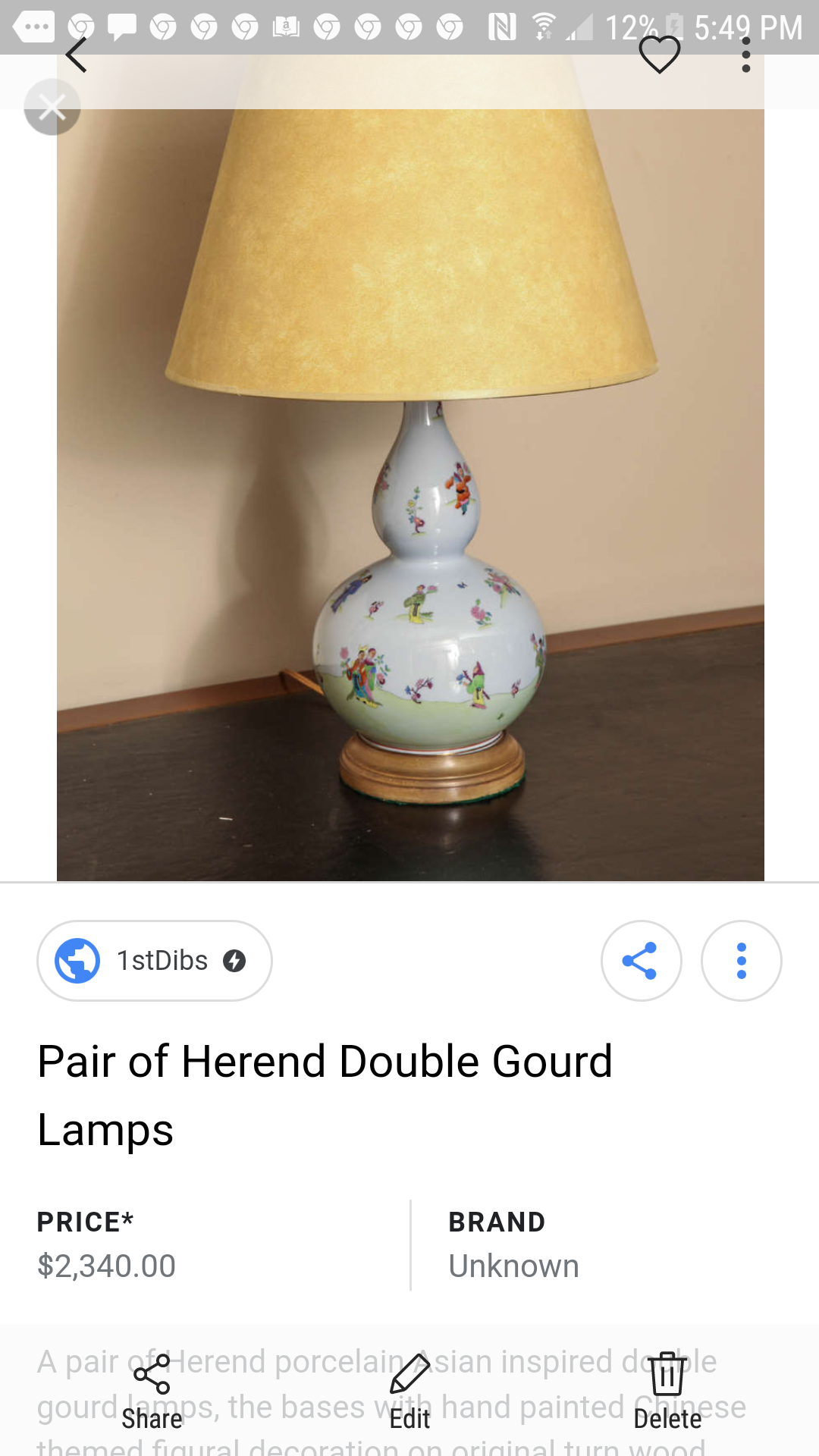
Task: Close the image viewer
Action: tap(52, 107)
